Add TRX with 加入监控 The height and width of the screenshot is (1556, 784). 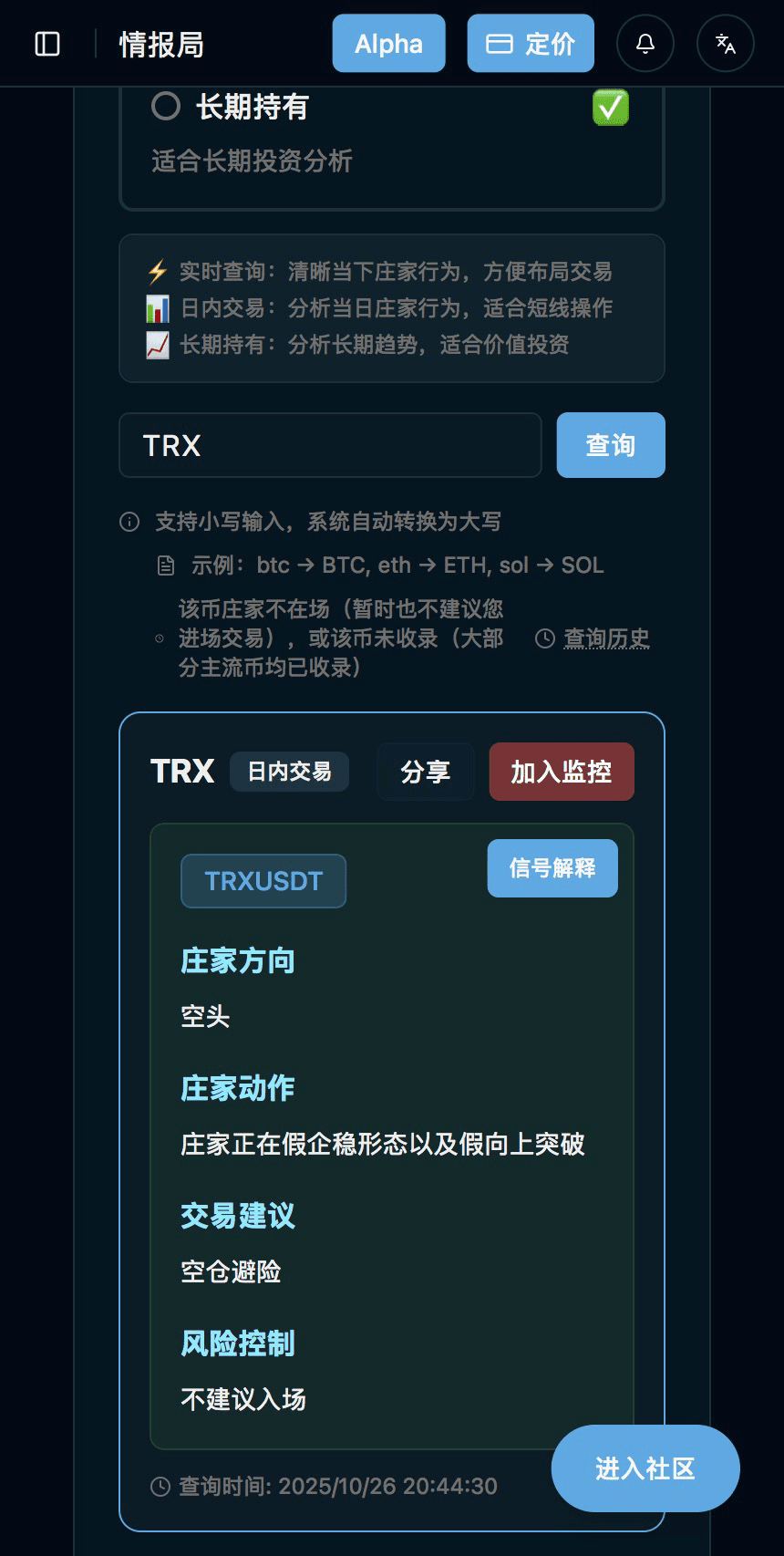(562, 772)
